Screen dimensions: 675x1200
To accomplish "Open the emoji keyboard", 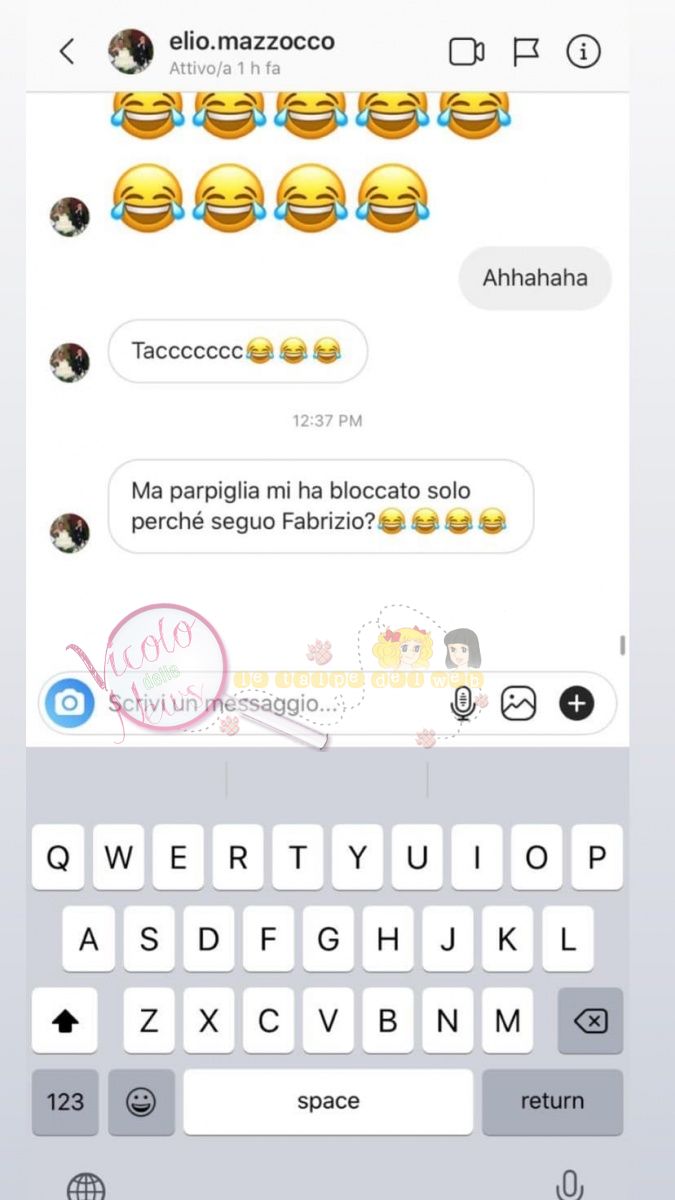I will click(141, 1101).
